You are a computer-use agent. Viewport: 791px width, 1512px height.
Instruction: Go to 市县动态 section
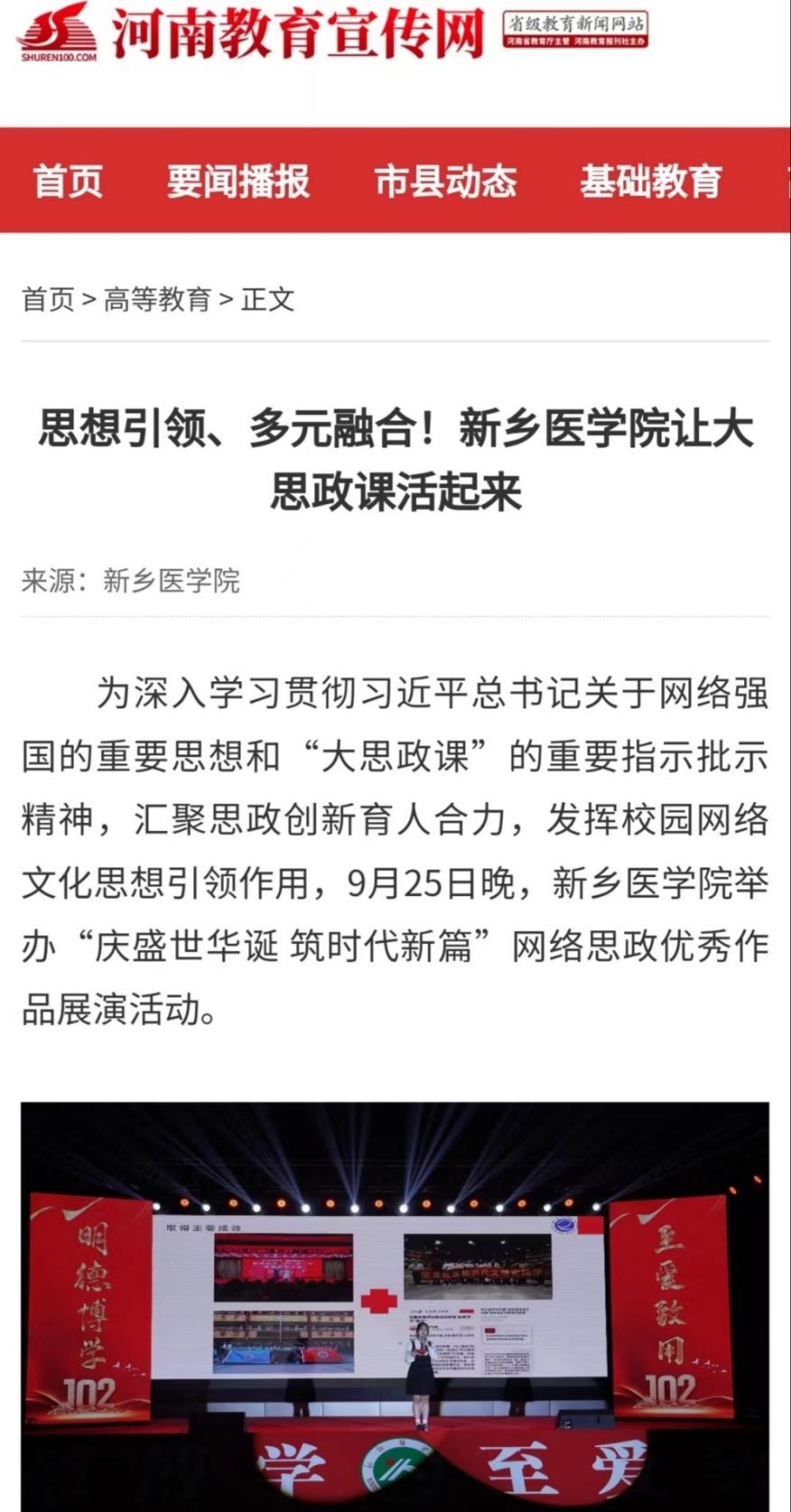(x=445, y=181)
